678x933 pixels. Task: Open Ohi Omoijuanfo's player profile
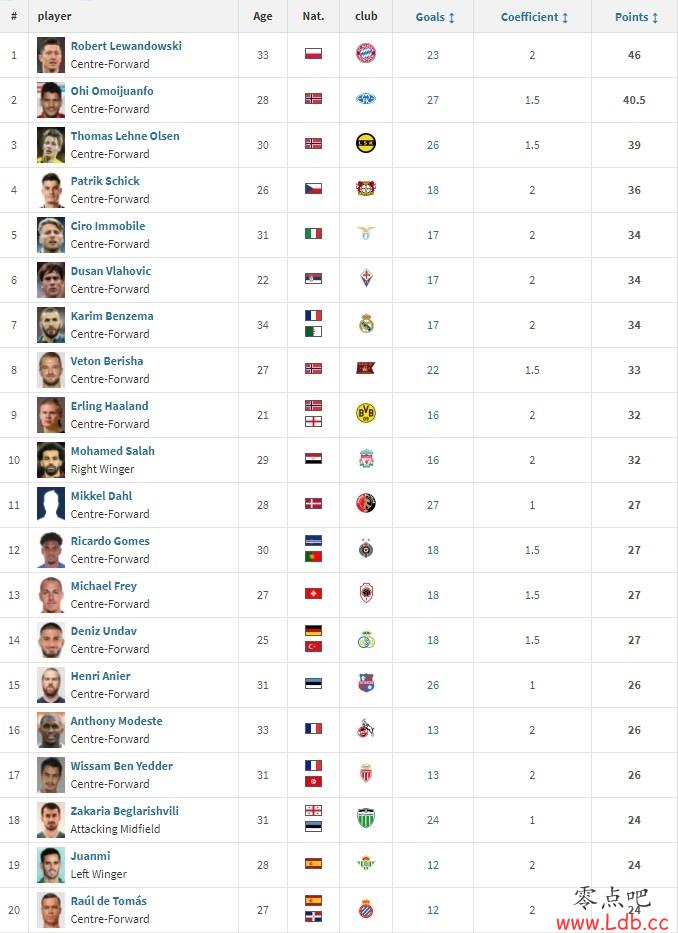(x=111, y=91)
